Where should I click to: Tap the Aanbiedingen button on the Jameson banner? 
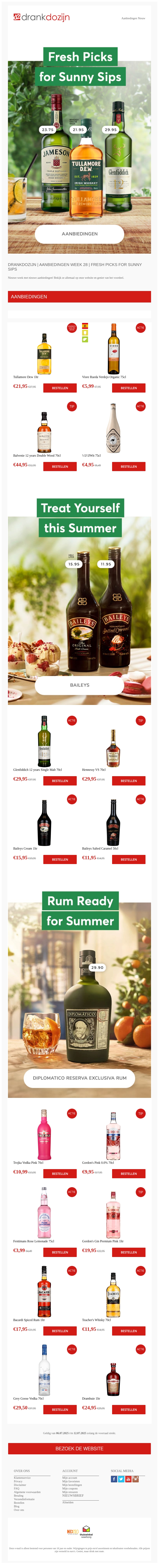point(79,234)
